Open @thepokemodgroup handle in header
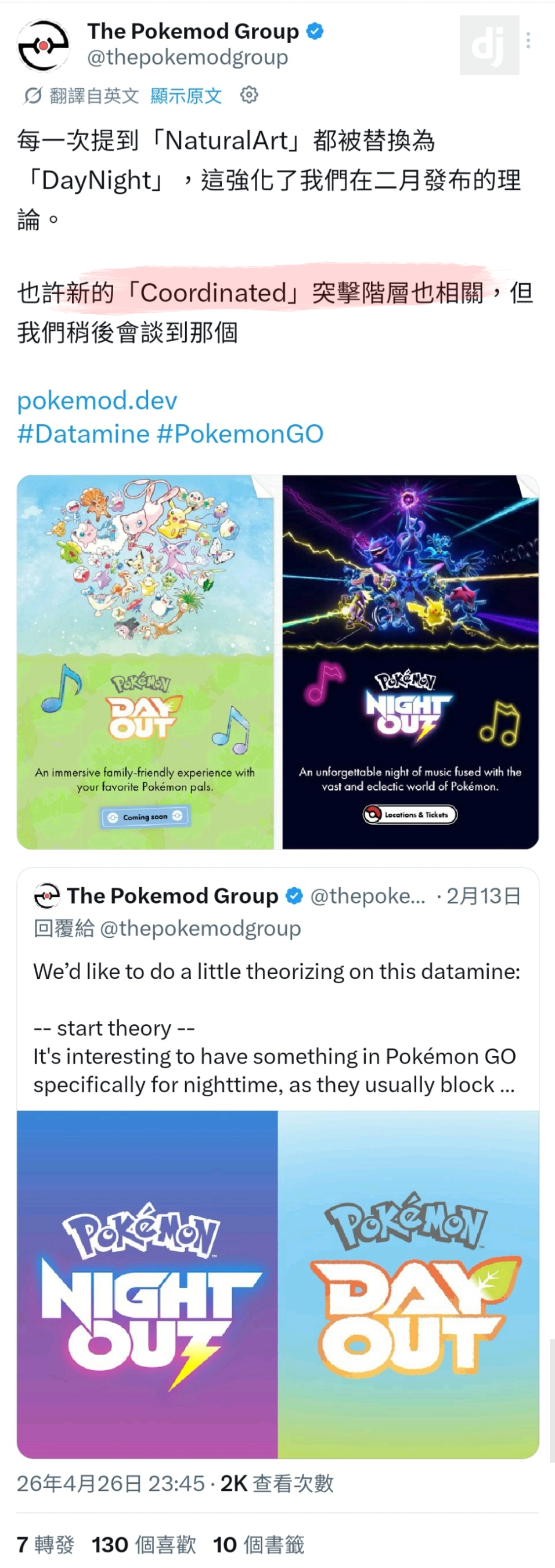 [x=188, y=57]
